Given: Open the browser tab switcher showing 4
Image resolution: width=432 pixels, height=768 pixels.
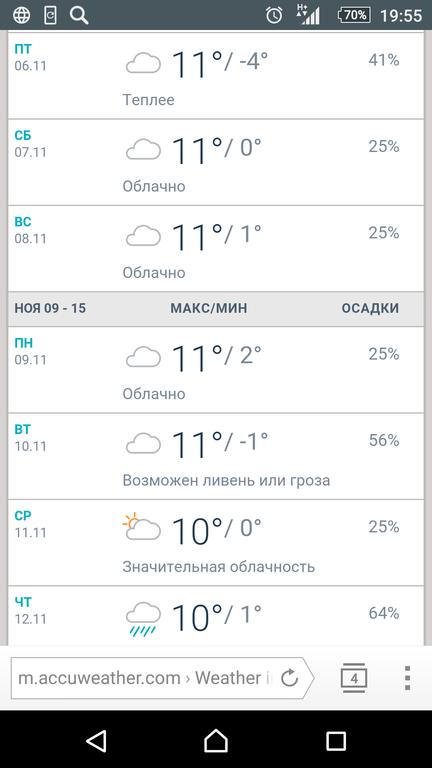Looking at the screenshot, I should click(354, 678).
